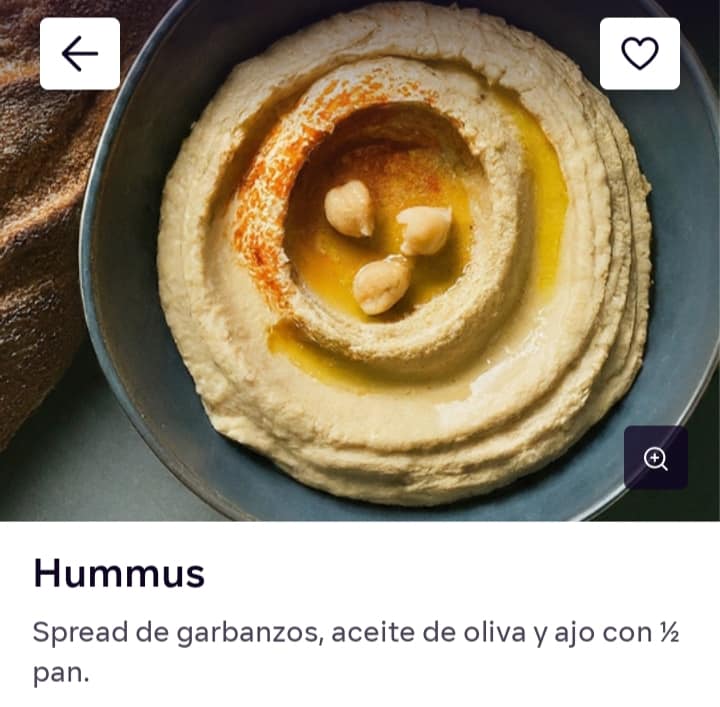Enlarge the hummus photo with the magnifier
Screen dimensions: 720x707
pos(655,458)
